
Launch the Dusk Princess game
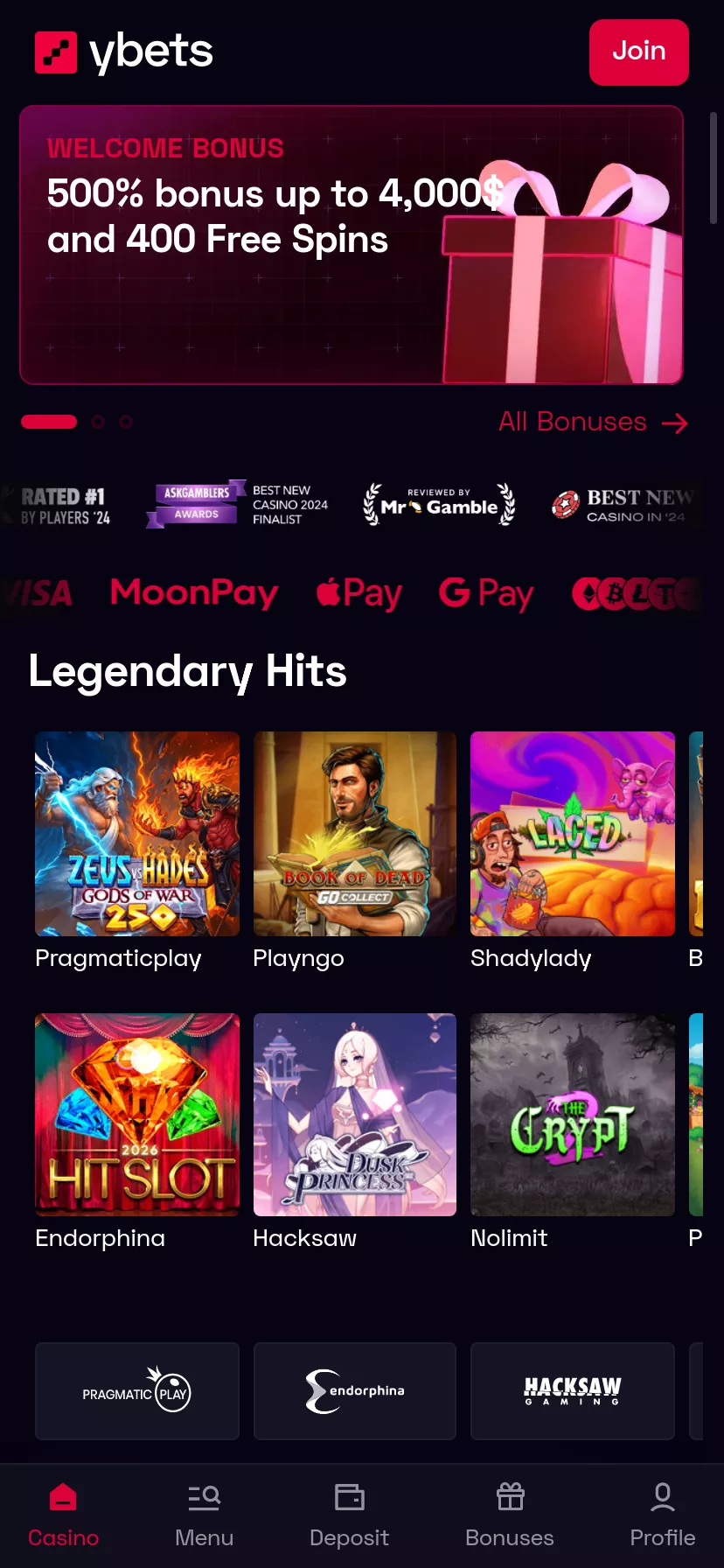[x=355, y=1114]
